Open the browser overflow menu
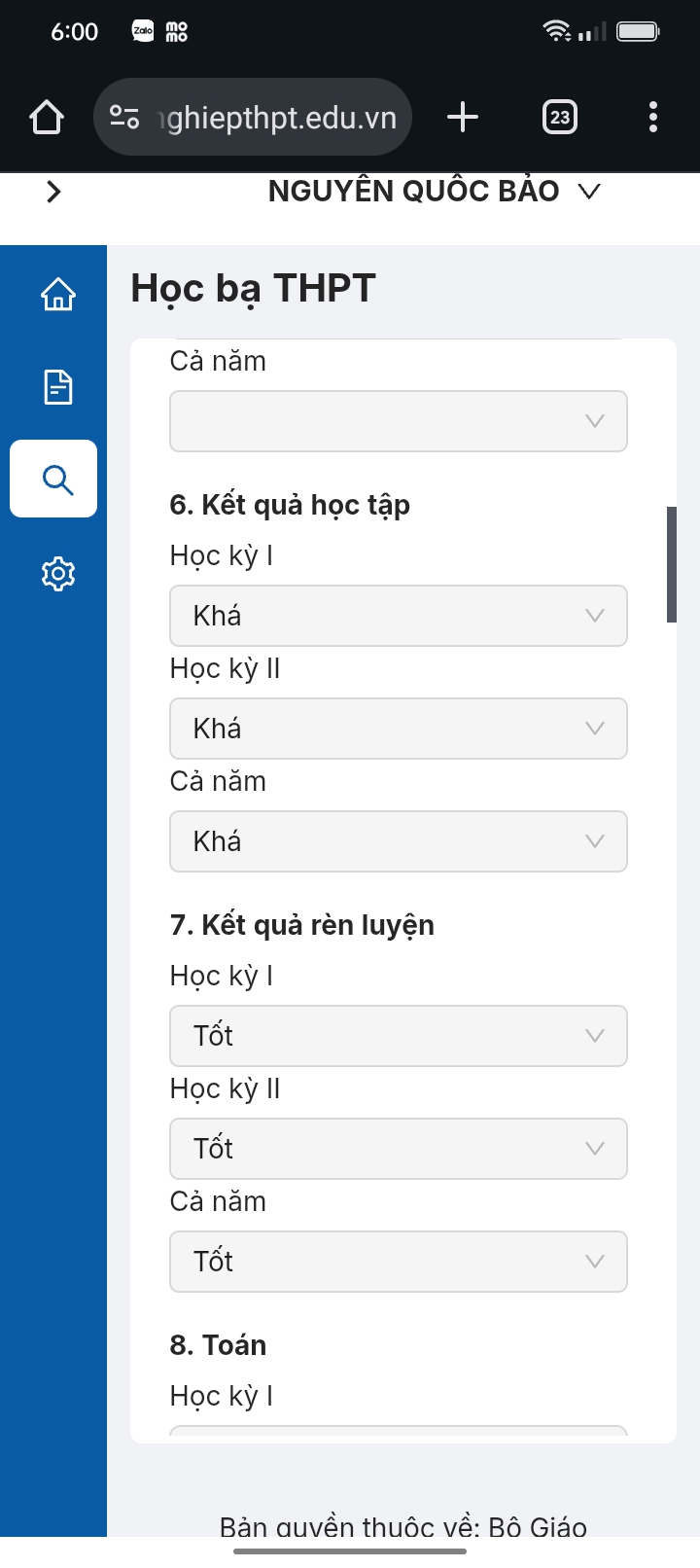Screen dimensions: 700x1568 653,118
